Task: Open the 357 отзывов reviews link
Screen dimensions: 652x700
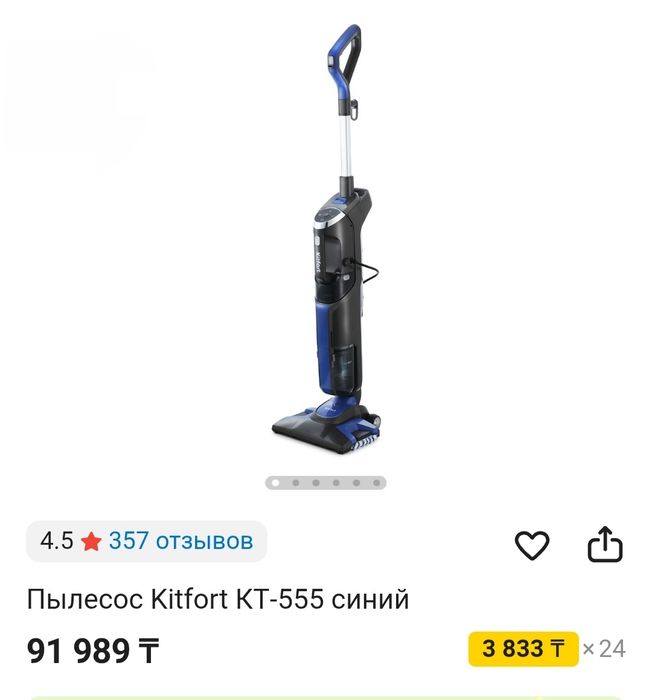Action: tap(180, 541)
